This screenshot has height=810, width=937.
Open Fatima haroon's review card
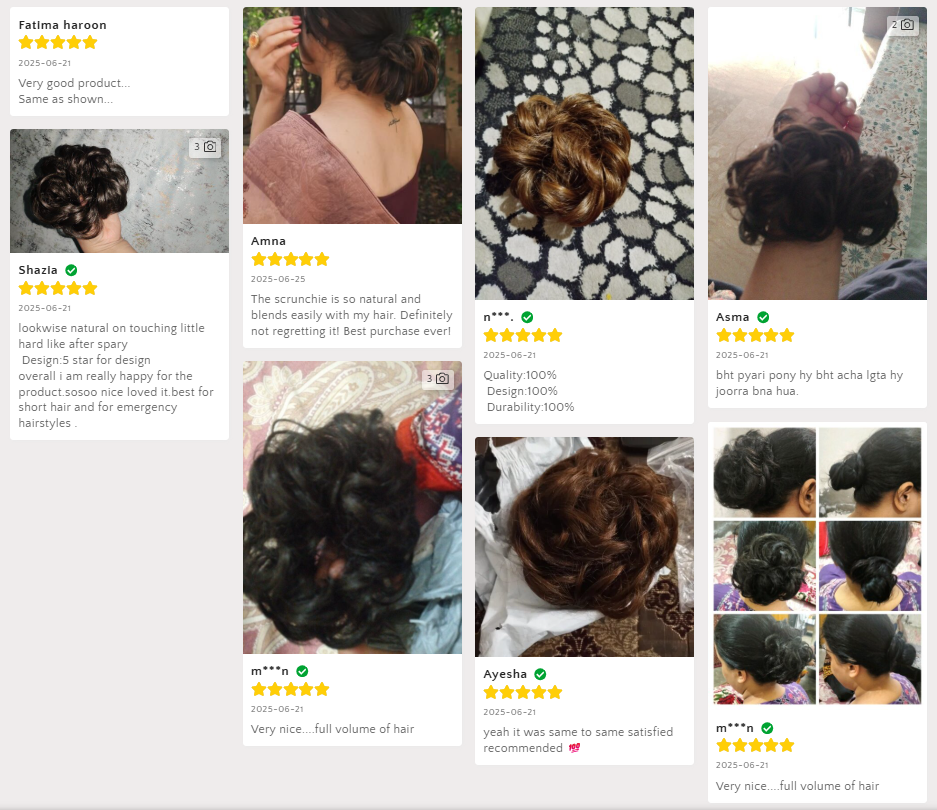(x=119, y=61)
